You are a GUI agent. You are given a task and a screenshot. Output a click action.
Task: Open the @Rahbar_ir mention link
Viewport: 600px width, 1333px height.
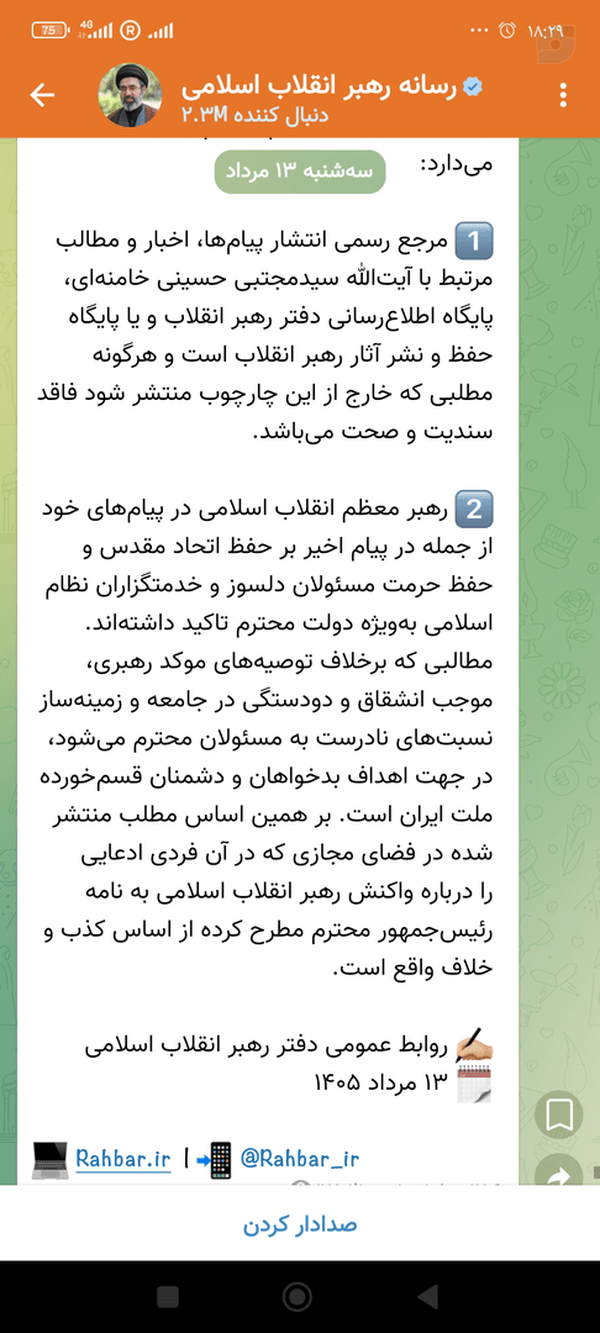coord(297,1159)
